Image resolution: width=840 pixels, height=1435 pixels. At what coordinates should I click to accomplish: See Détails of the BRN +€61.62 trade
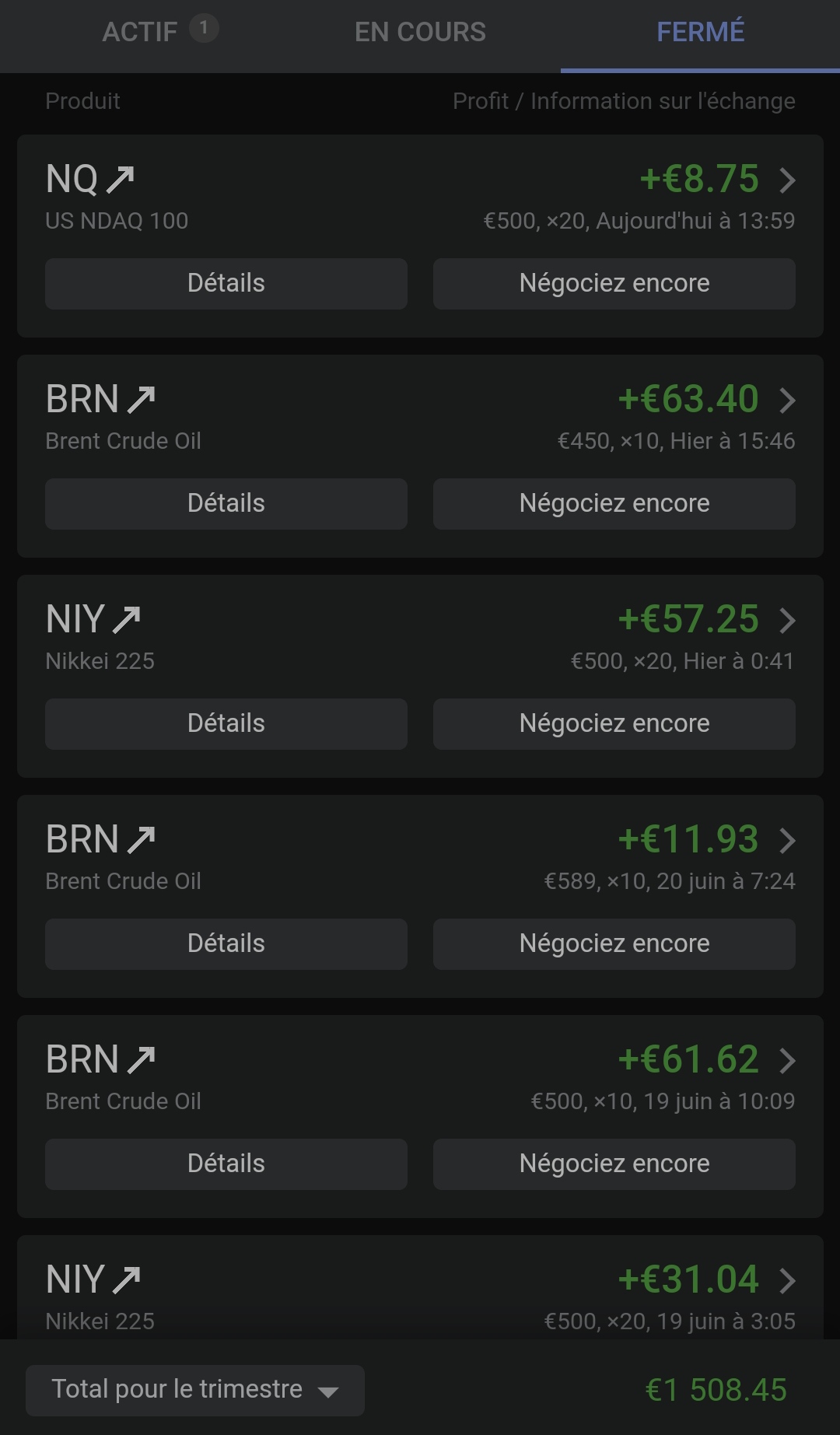pos(226,1164)
